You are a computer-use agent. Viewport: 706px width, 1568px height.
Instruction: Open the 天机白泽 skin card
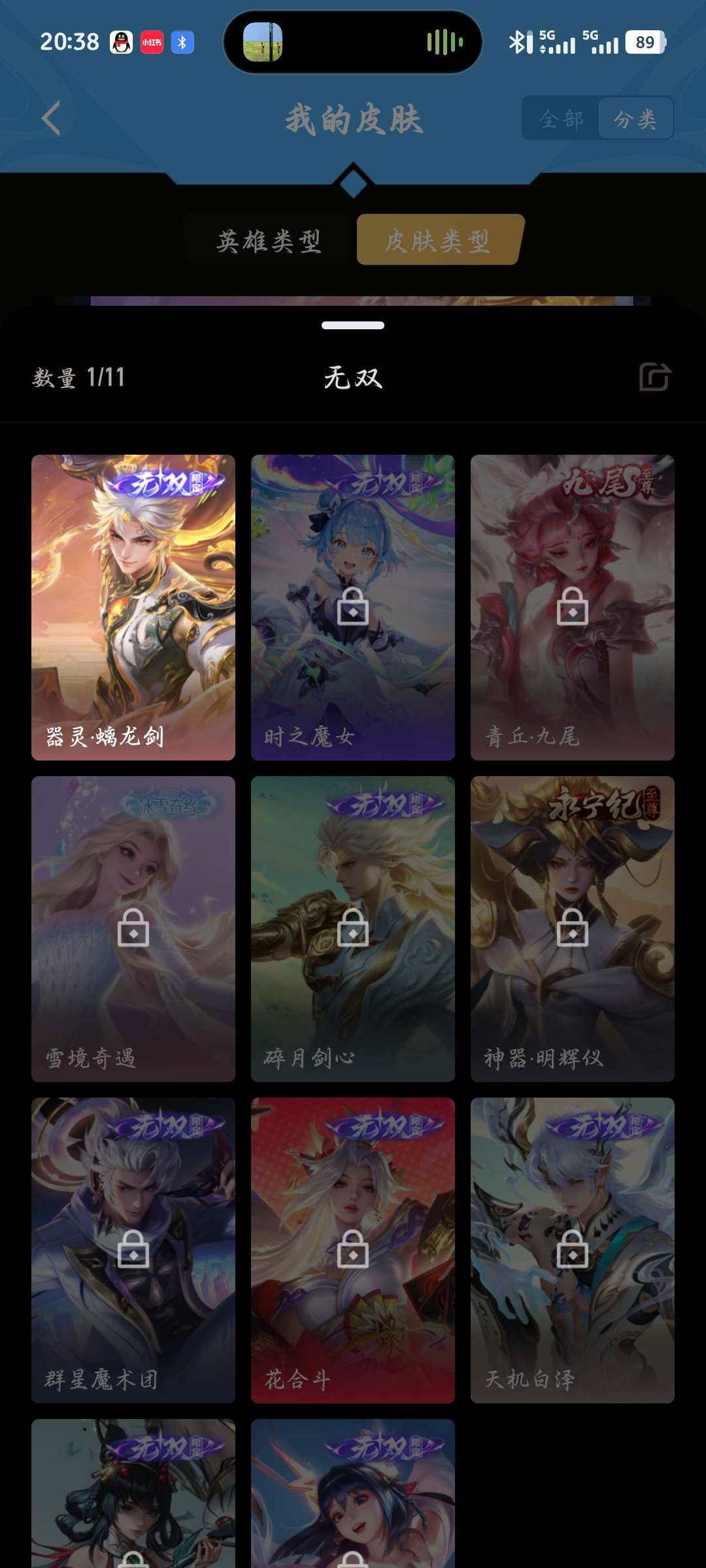(x=572, y=1250)
